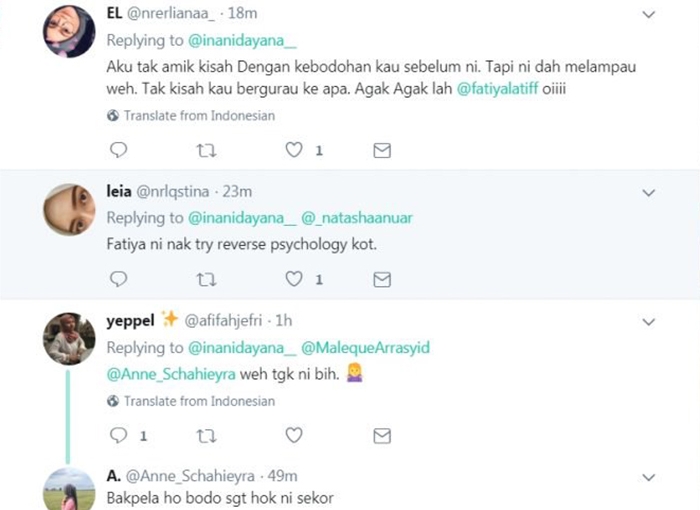Reply to leia's tweet
Viewport: 700px width, 510px height.
click(118, 280)
